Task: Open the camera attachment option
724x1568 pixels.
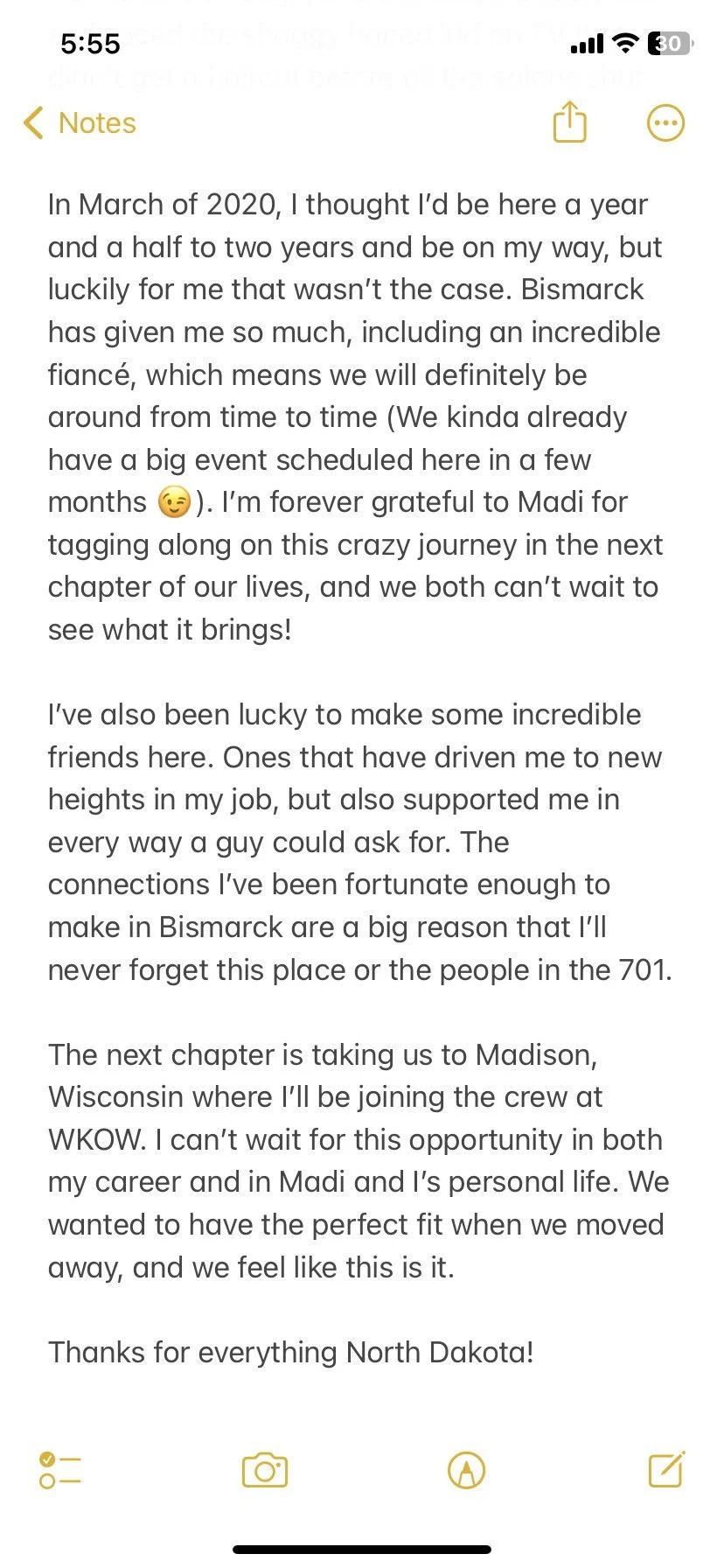Action: (x=265, y=1470)
